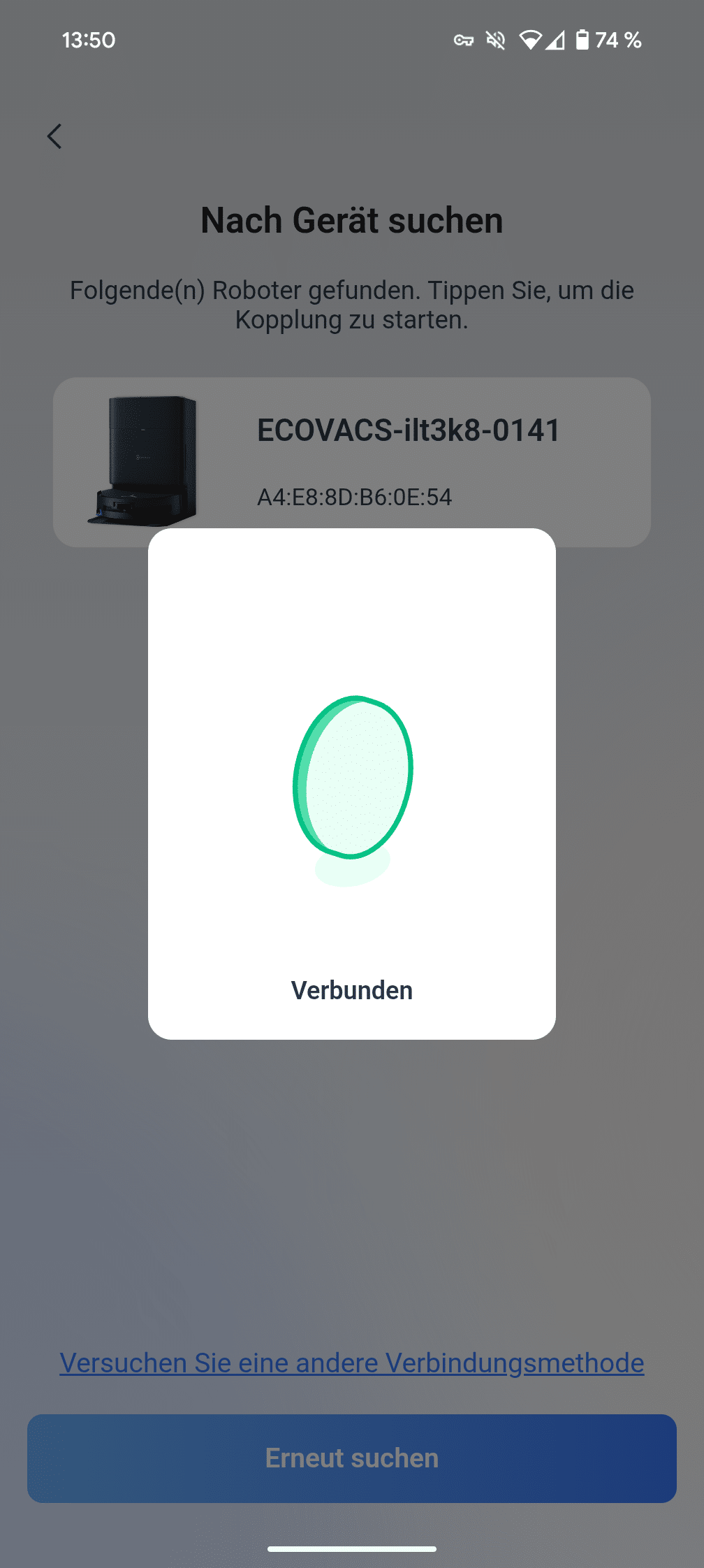704x1568 pixels.
Task: Tap the Erneut suchen button
Action: click(352, 1458)
